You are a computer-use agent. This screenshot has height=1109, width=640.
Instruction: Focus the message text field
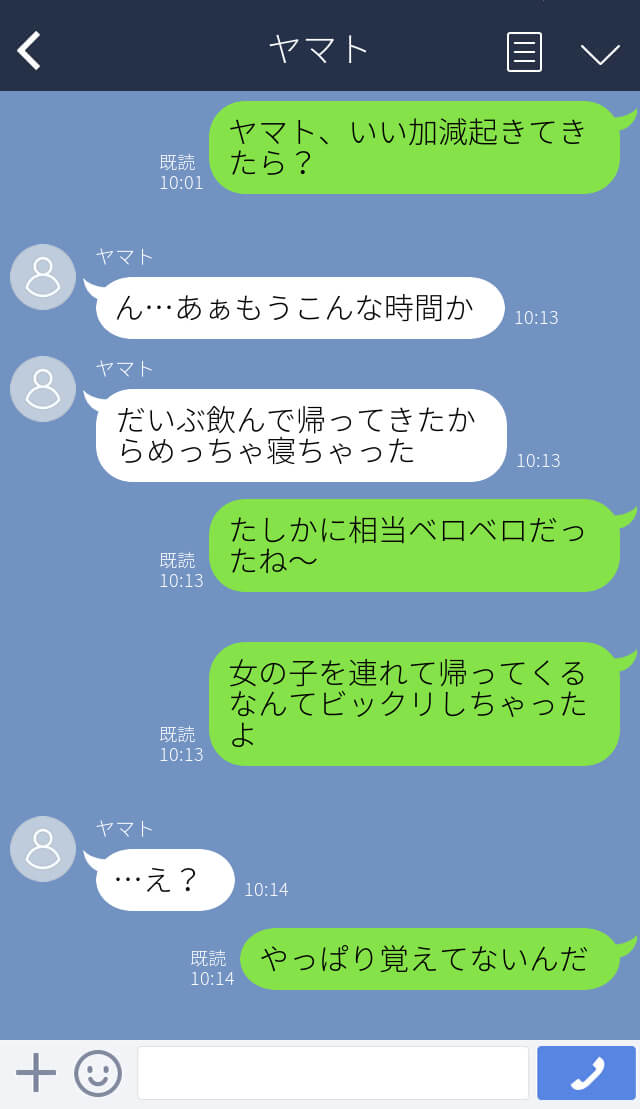coord(332,1073)
